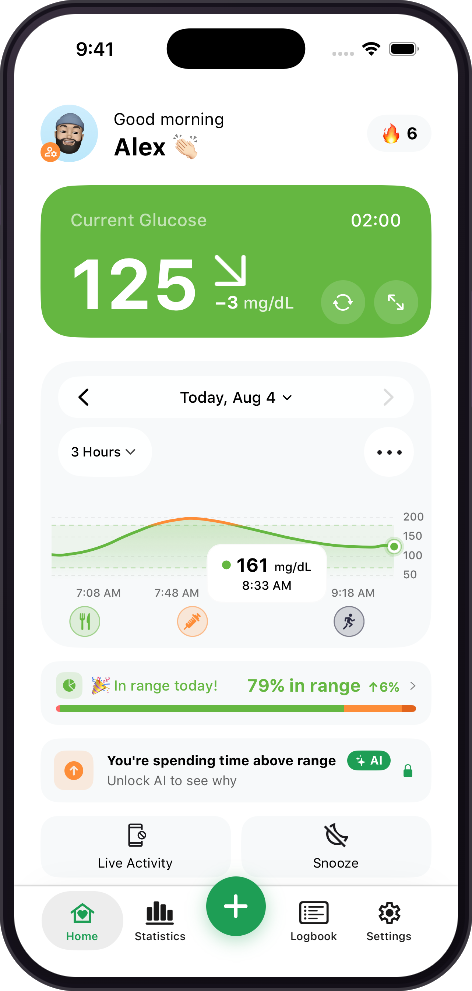Expand the glucose card to fullscreen

tap(396, 303)
